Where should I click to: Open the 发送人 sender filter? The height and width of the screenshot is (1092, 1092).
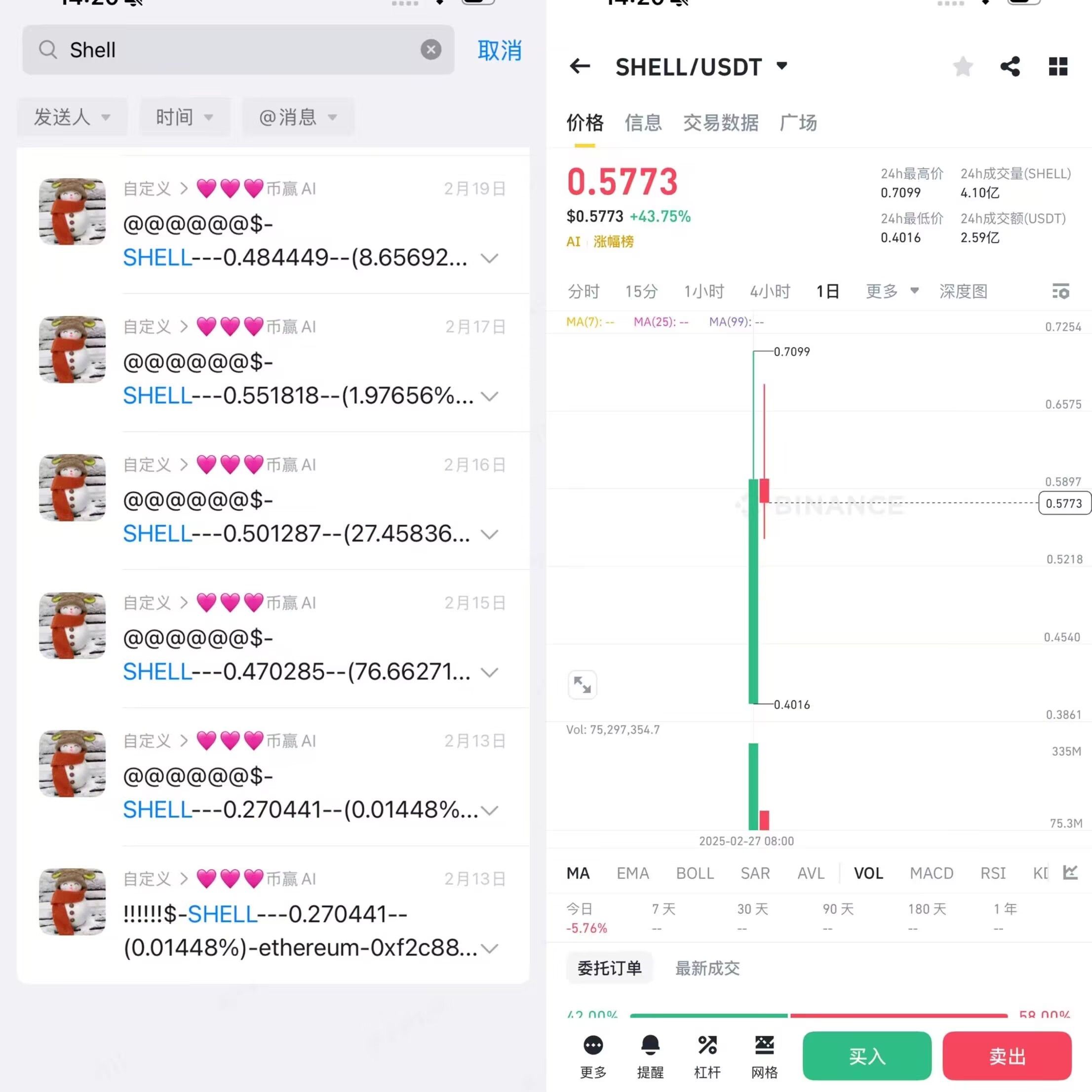[x=72, y=117]
